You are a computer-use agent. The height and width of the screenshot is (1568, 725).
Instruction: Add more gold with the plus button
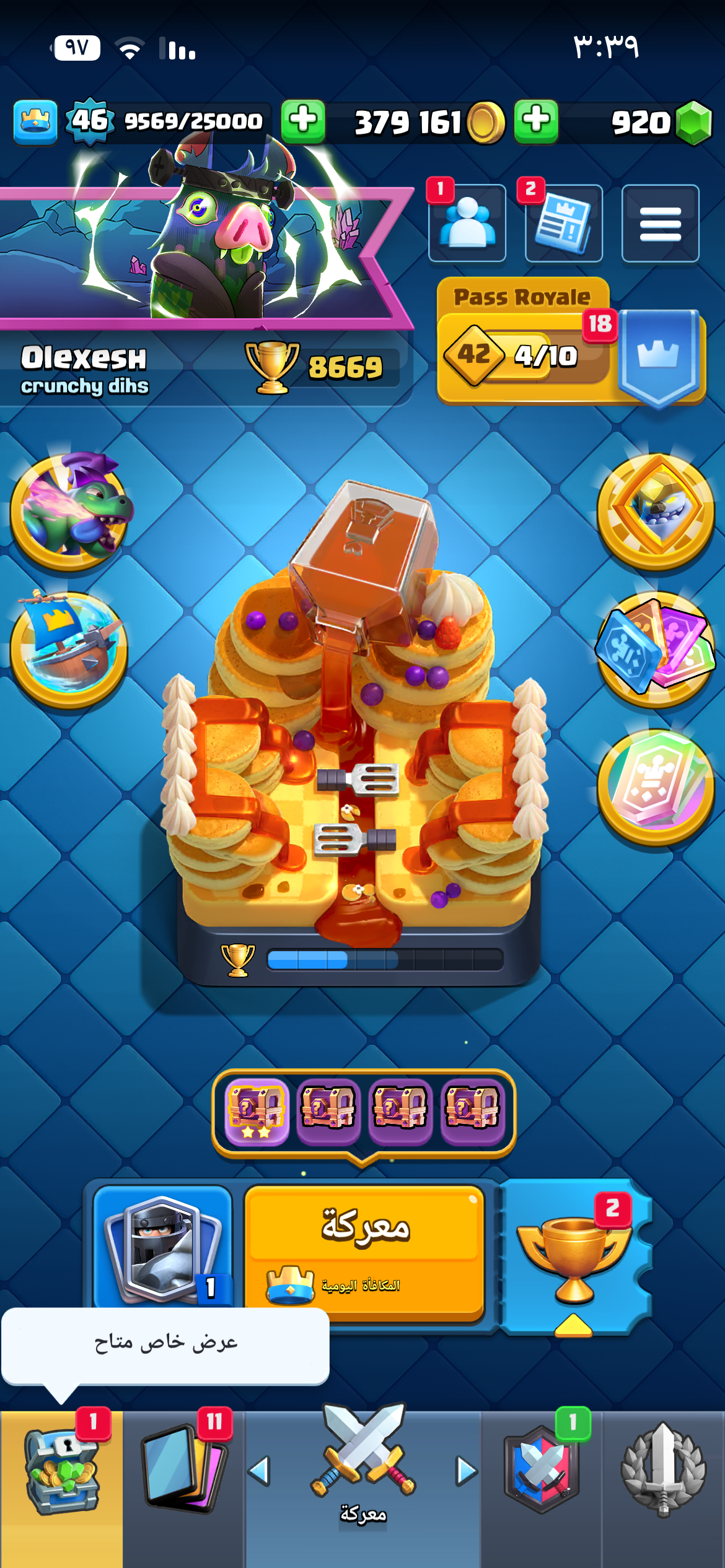pyautogui.click(x=303, y=121)
